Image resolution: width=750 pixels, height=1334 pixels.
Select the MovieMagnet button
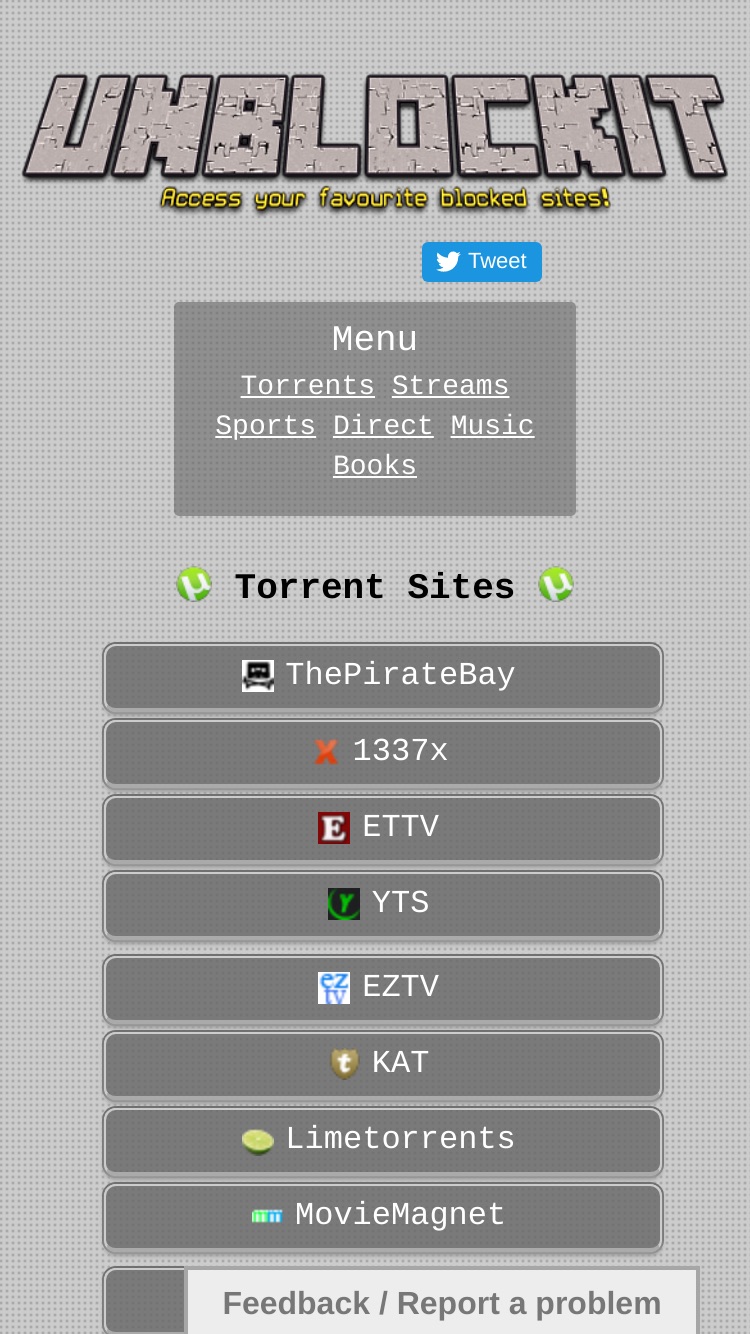click(383, 1217)
